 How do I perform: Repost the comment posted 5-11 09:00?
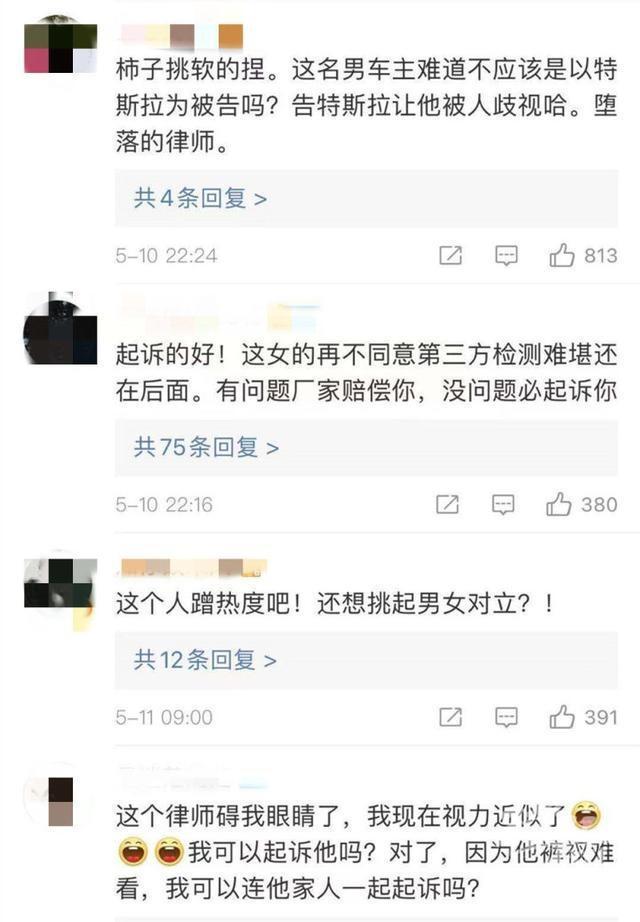(x=451, y=718)
